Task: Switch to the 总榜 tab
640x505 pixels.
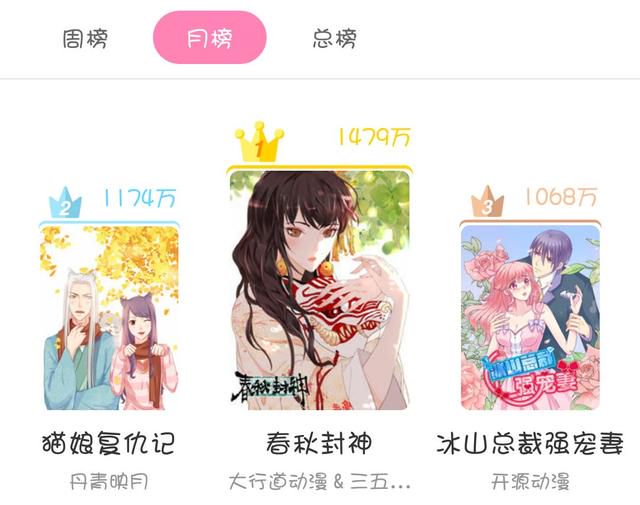Action: click(x=334, y=39)
